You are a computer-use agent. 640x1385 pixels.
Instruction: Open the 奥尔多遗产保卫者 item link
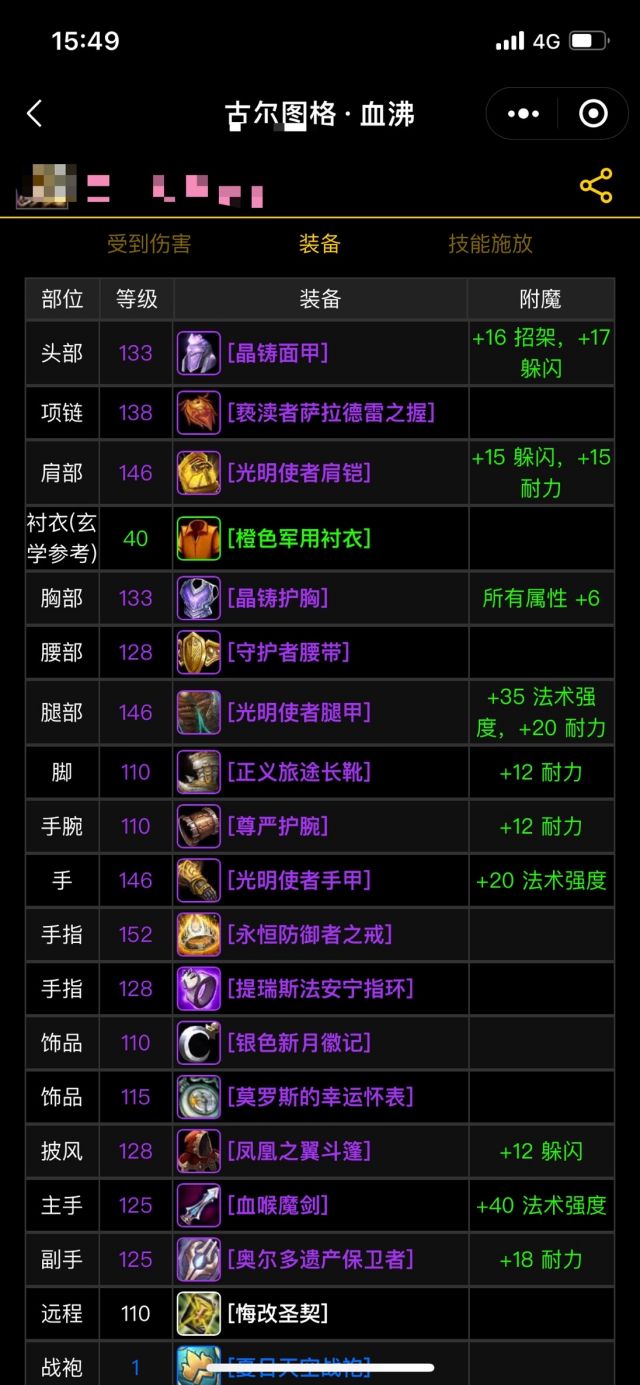pos(320,1259)
